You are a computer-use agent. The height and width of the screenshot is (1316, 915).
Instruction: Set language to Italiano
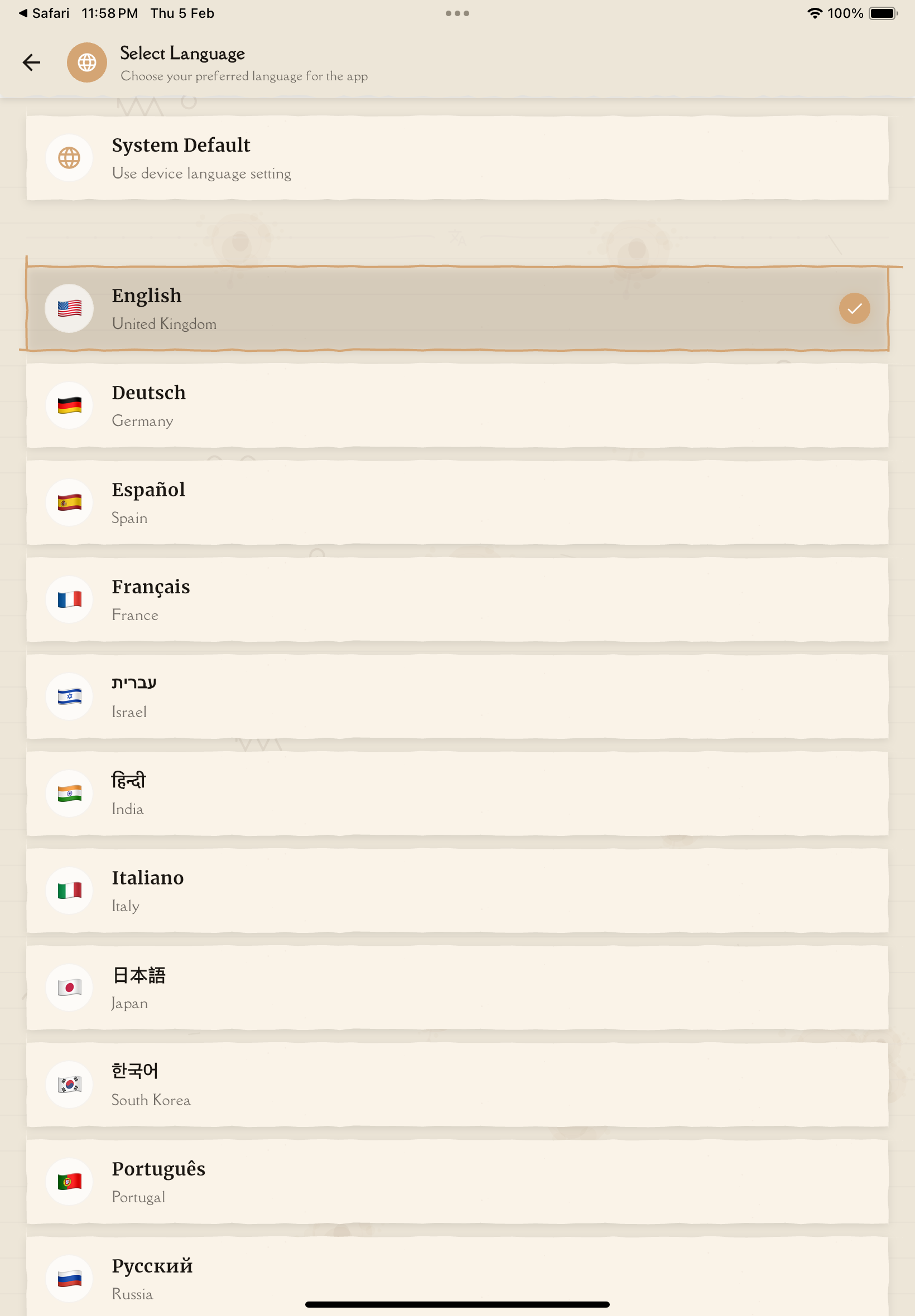(457, 891)
